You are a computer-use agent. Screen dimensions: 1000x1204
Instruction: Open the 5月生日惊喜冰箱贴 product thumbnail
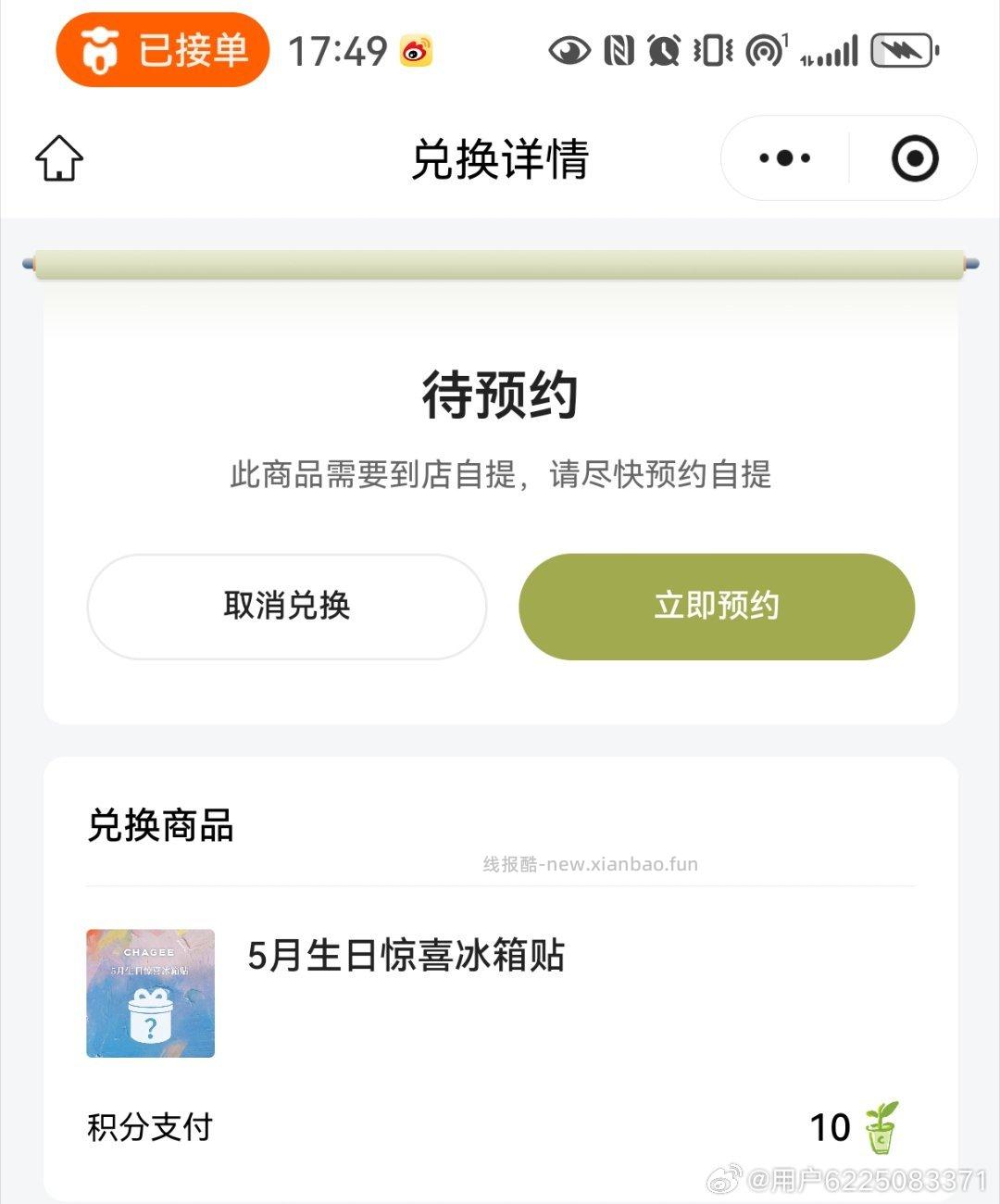[x=150, y=995]
